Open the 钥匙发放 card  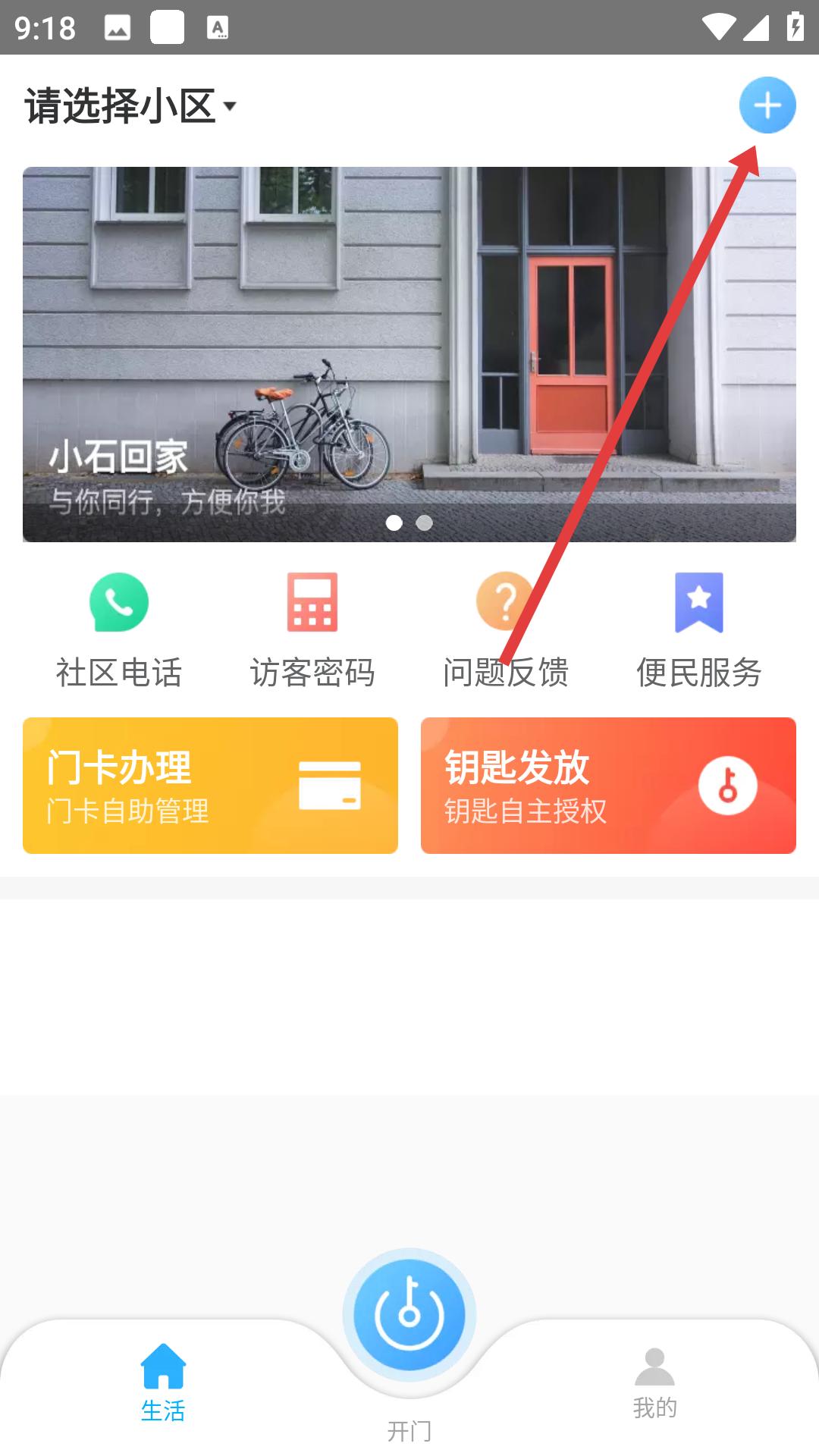(x=608, y=786)
